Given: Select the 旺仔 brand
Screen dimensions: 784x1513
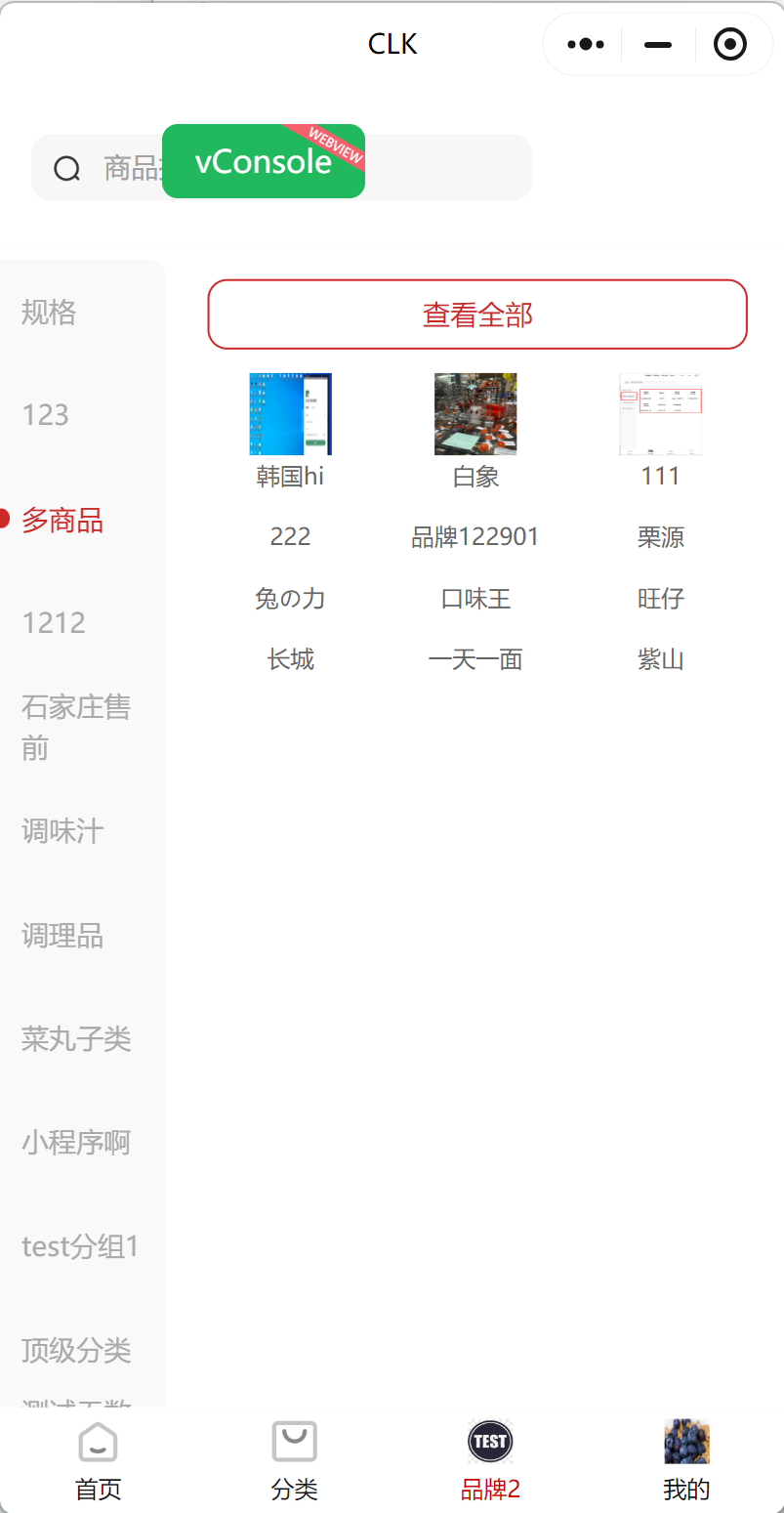Looking at the screenshot, I should (660, 599).
